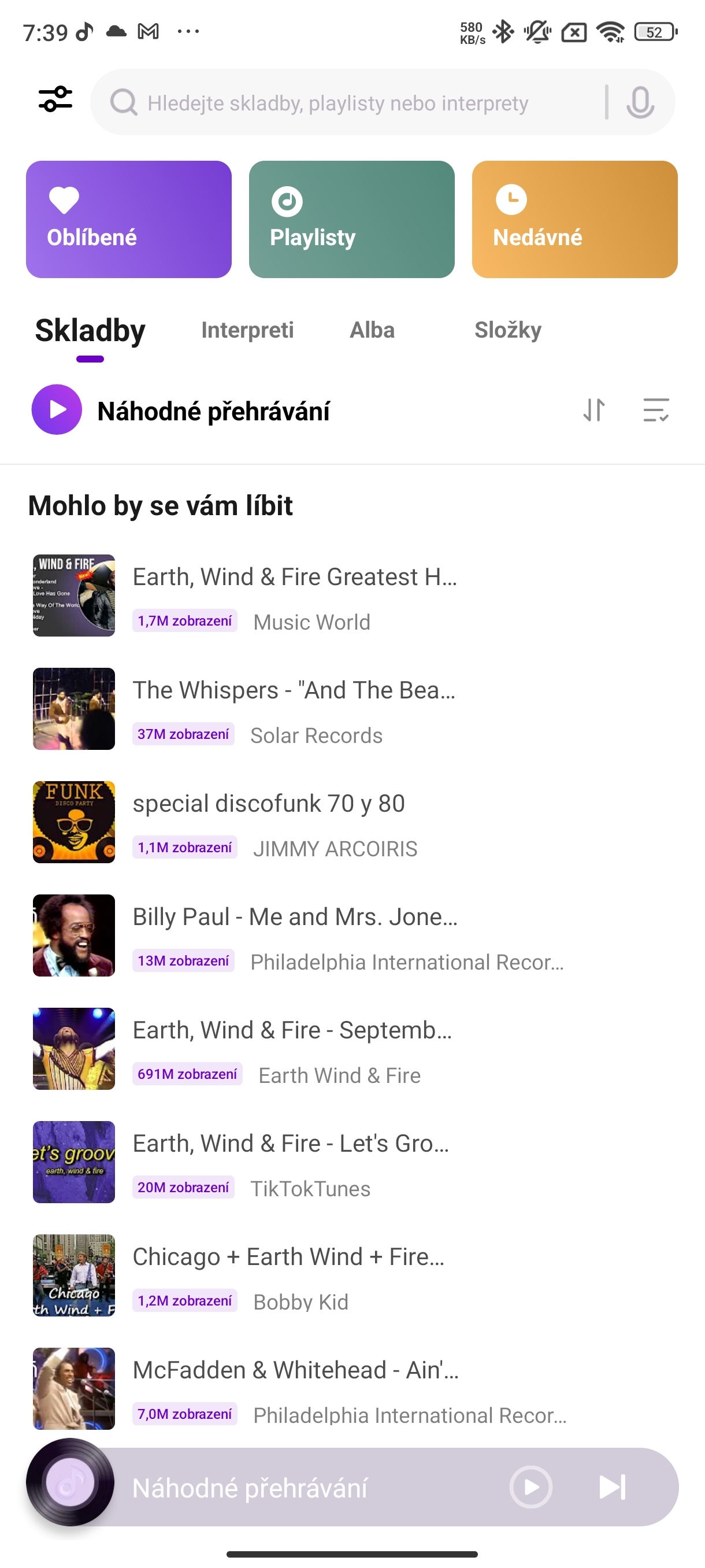Open the equalizer settings icon
The height and width of the screenshot is (1568, 705).
click(x=55, y=100)
